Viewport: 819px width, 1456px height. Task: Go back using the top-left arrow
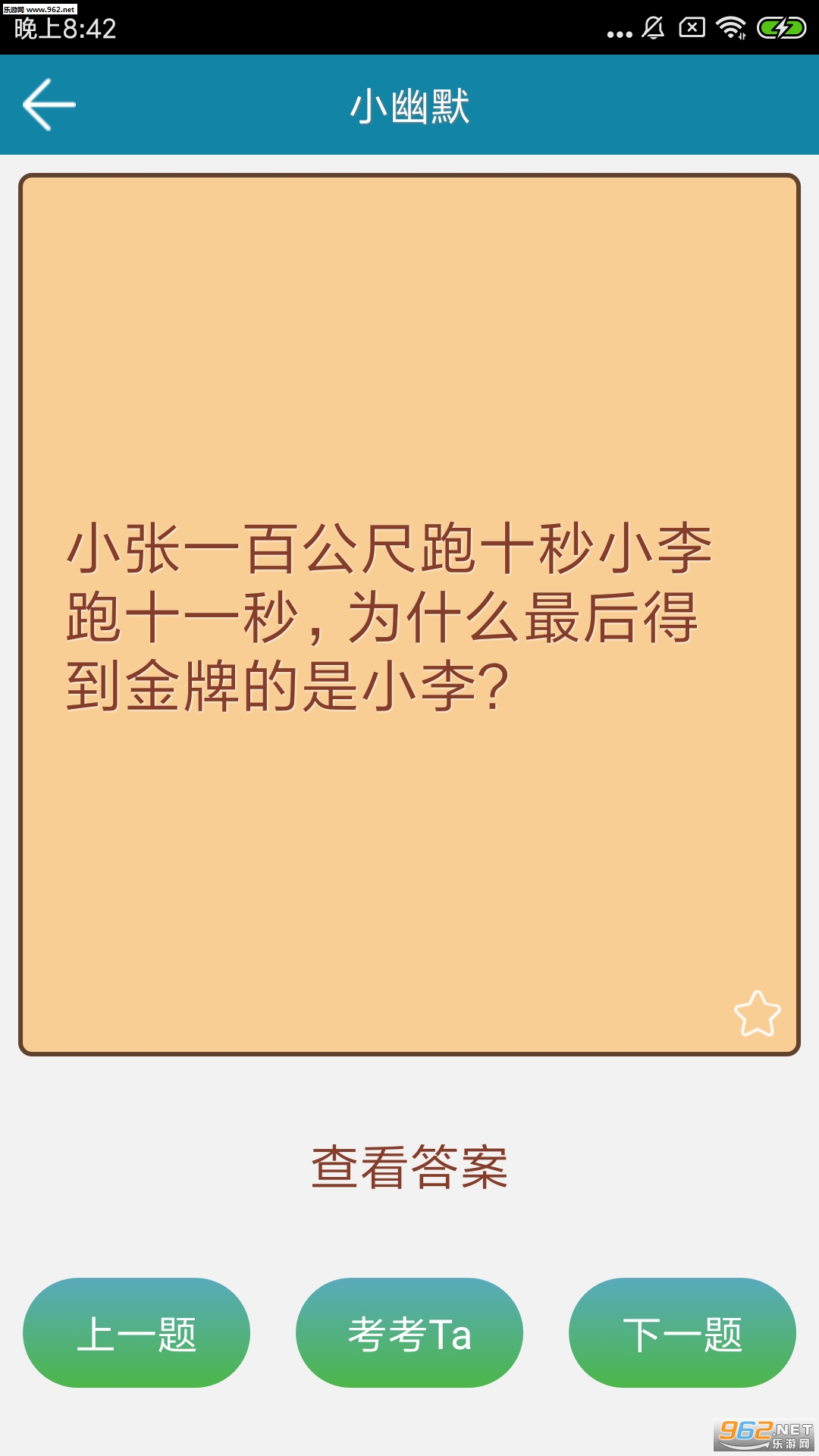49,105
